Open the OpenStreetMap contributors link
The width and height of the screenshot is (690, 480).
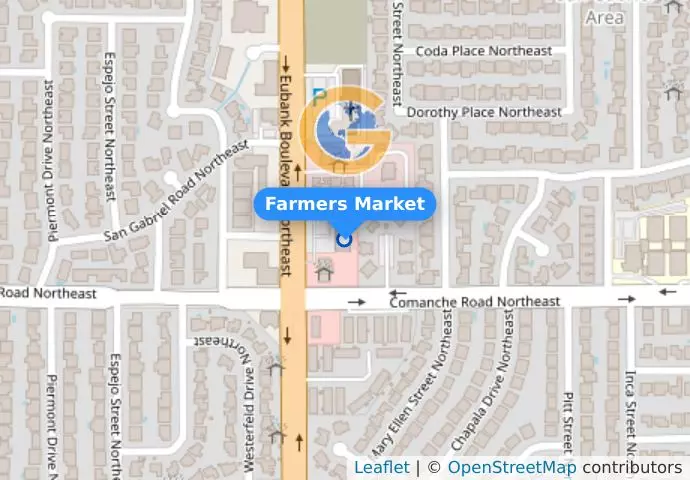[511, 467]
